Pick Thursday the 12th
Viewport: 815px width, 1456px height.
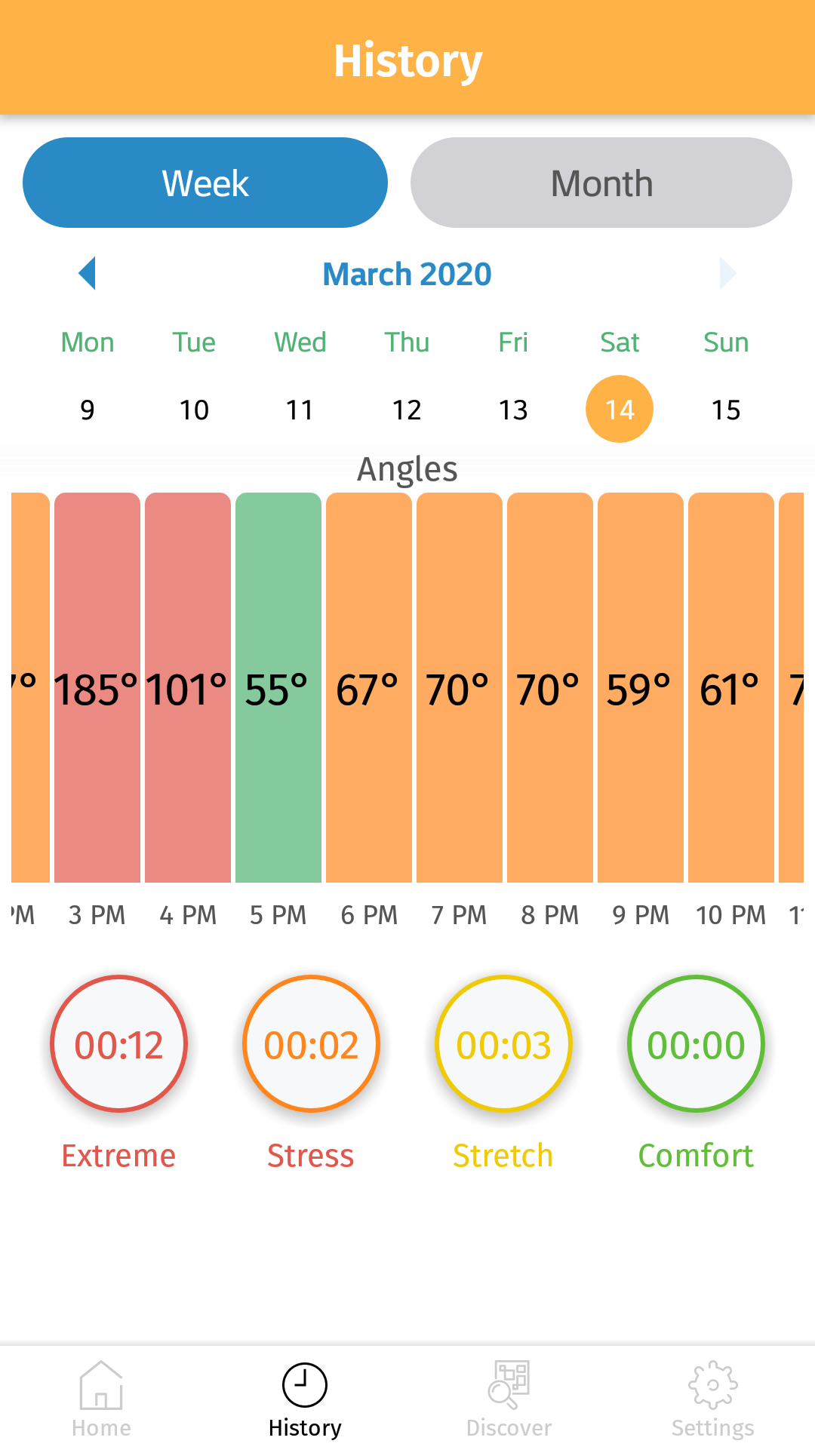[407, 410]
